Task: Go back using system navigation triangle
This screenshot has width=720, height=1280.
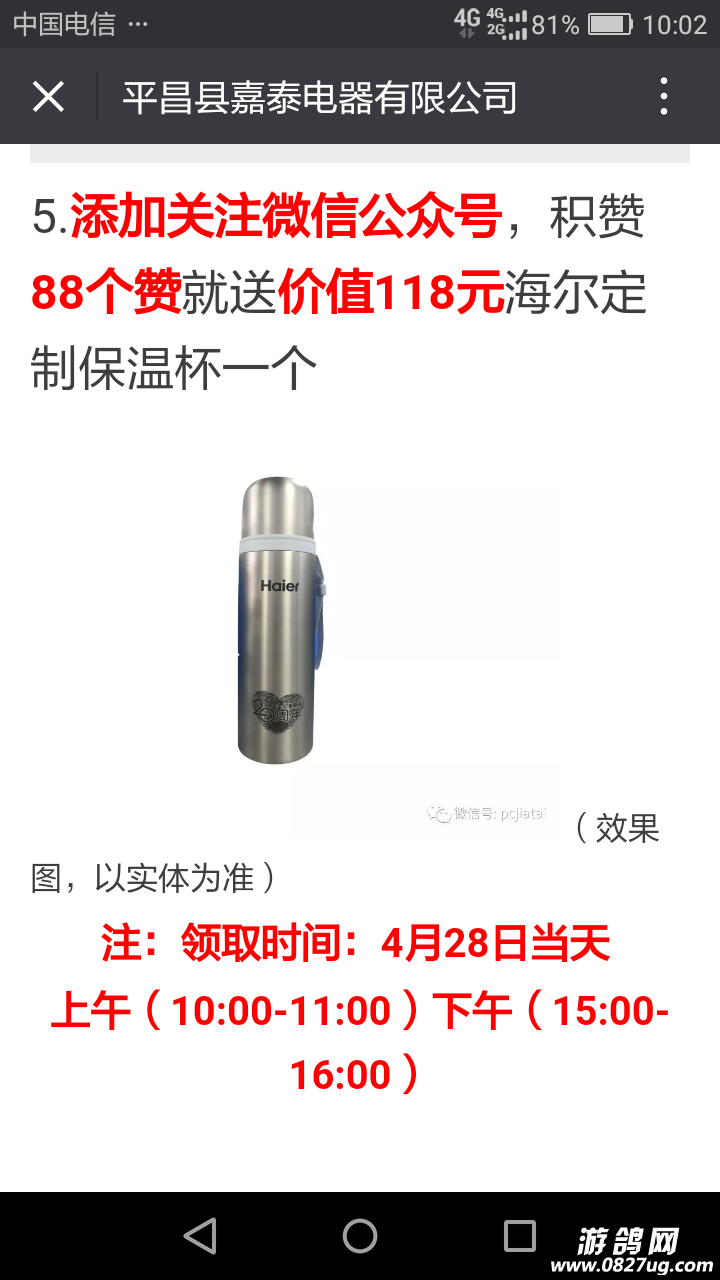Action: point(201,1236)
